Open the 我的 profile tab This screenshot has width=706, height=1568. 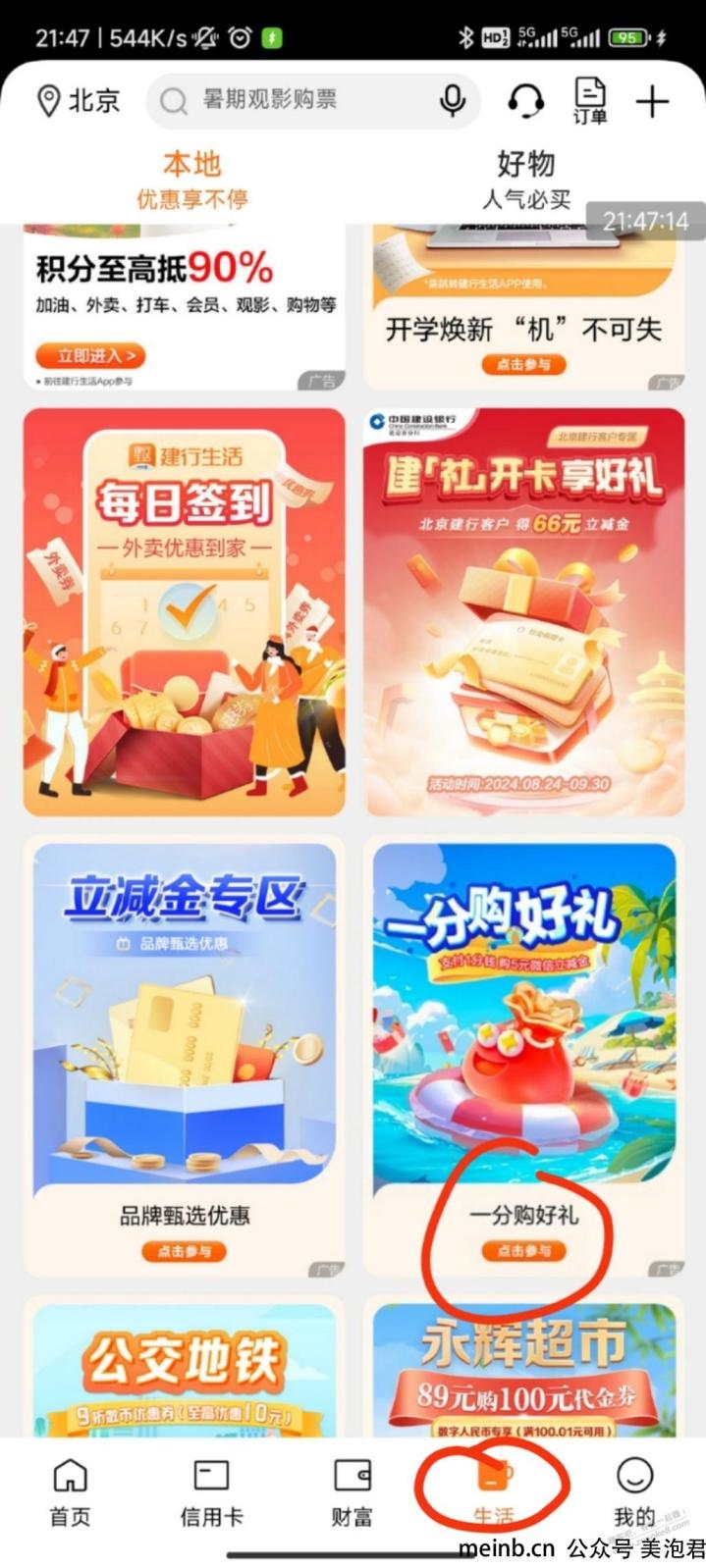(634, 1492)
